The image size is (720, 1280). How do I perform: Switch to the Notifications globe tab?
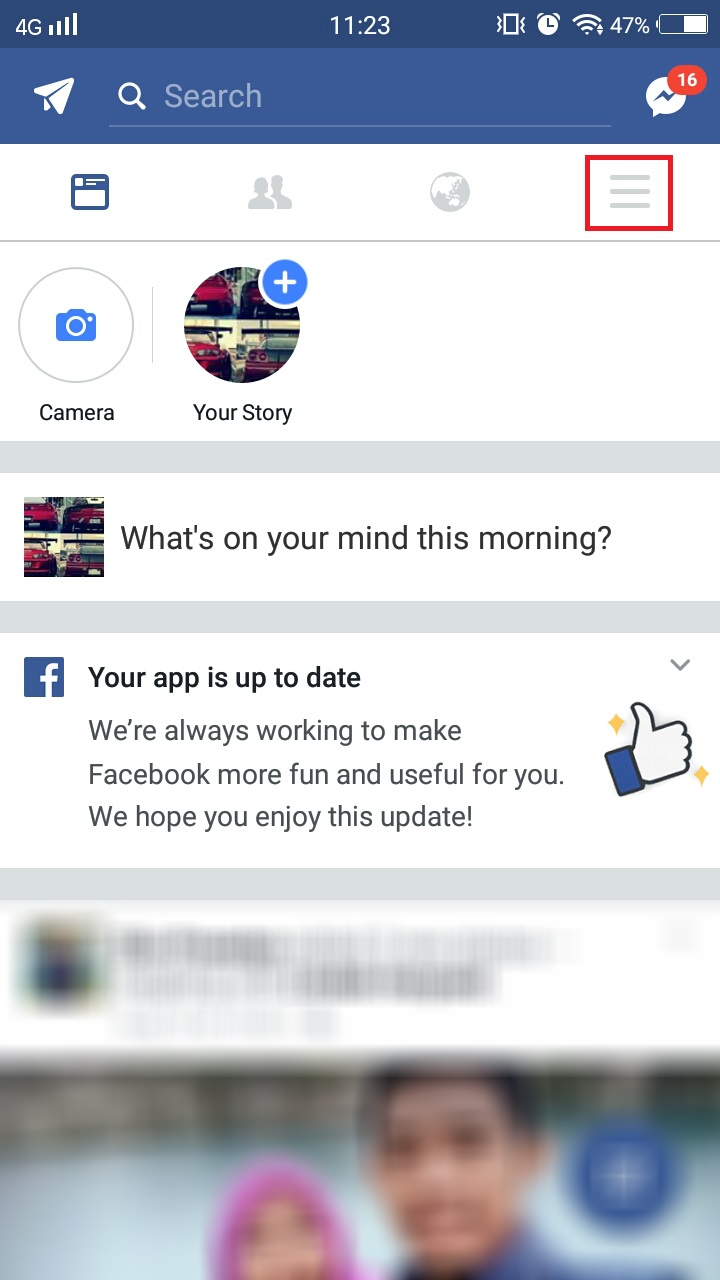pos(450,192)
